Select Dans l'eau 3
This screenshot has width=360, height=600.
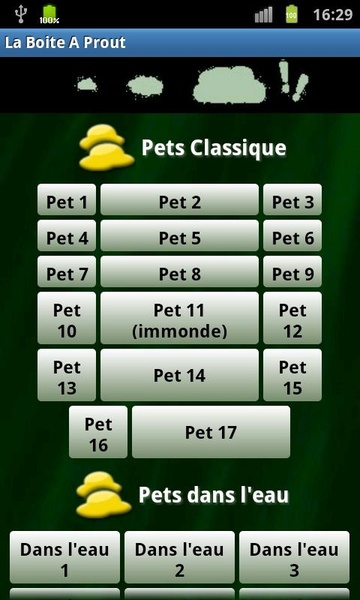[294, 557]
